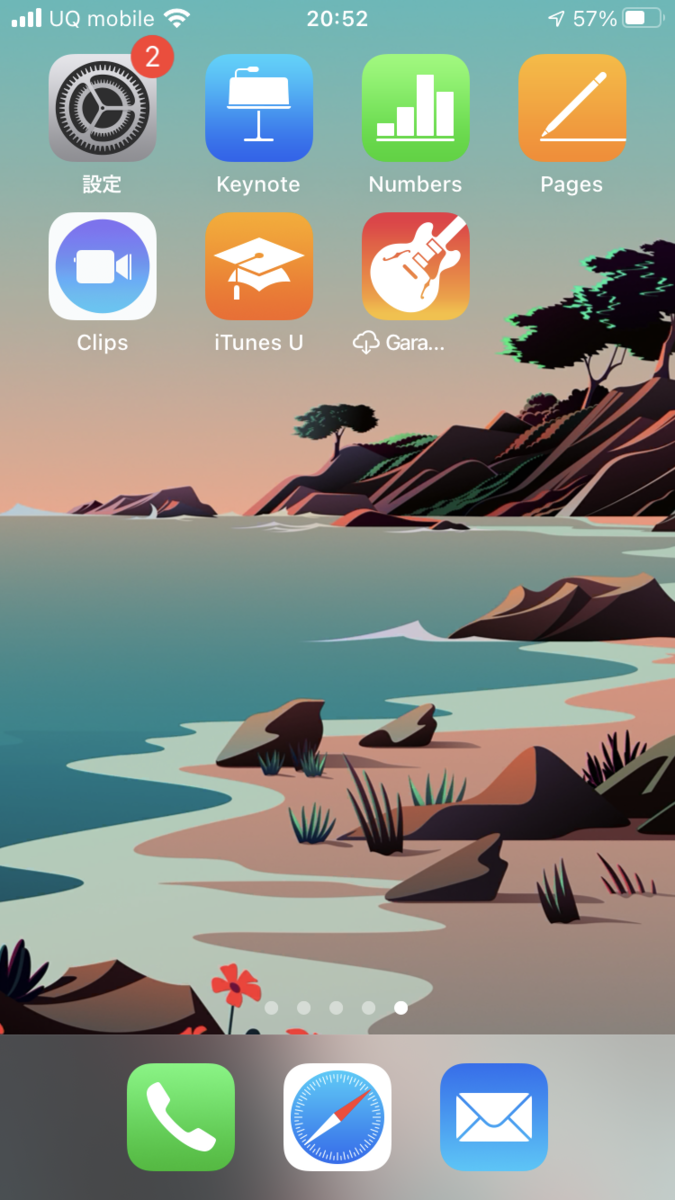
Task: Open the 設定 (Settings) app
Action: 102,108
